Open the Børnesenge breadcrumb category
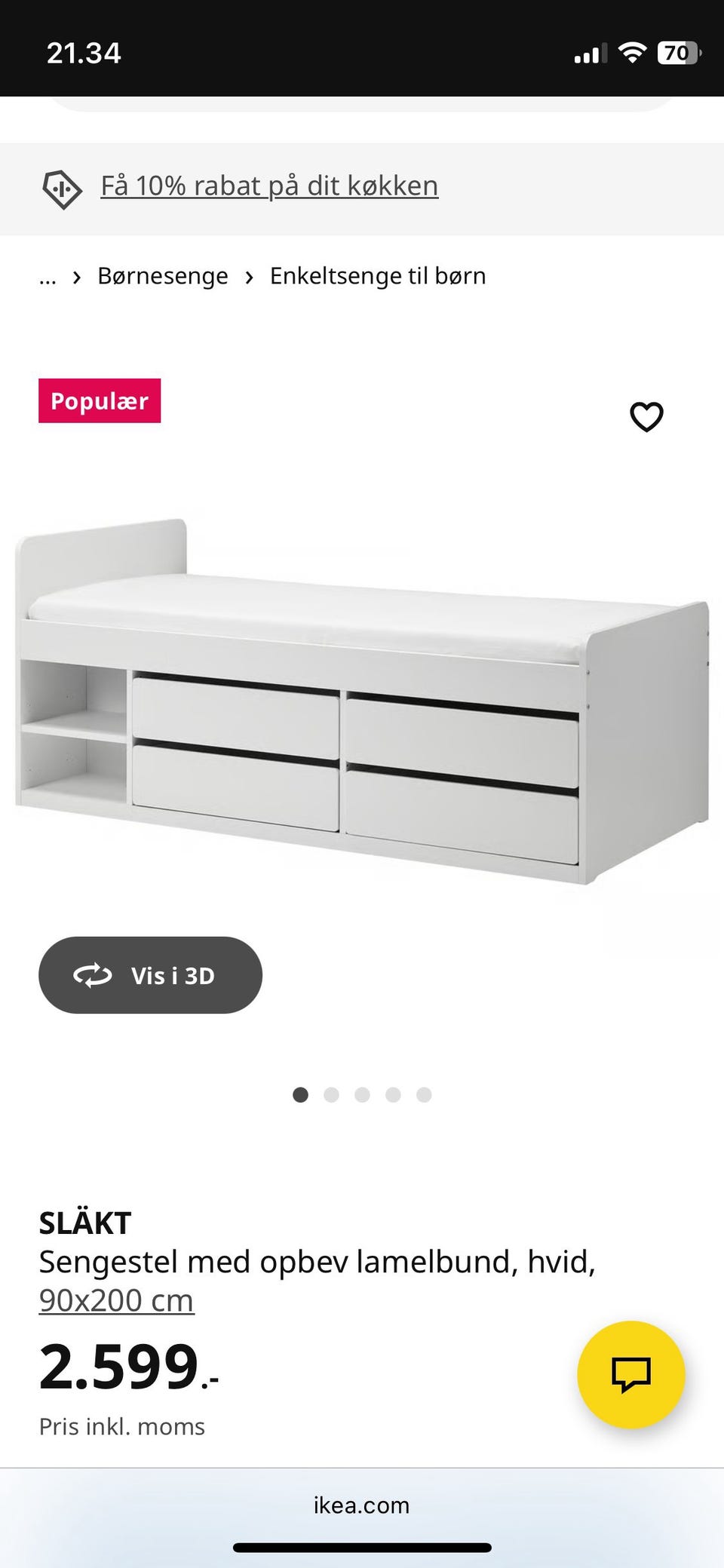 161,275
